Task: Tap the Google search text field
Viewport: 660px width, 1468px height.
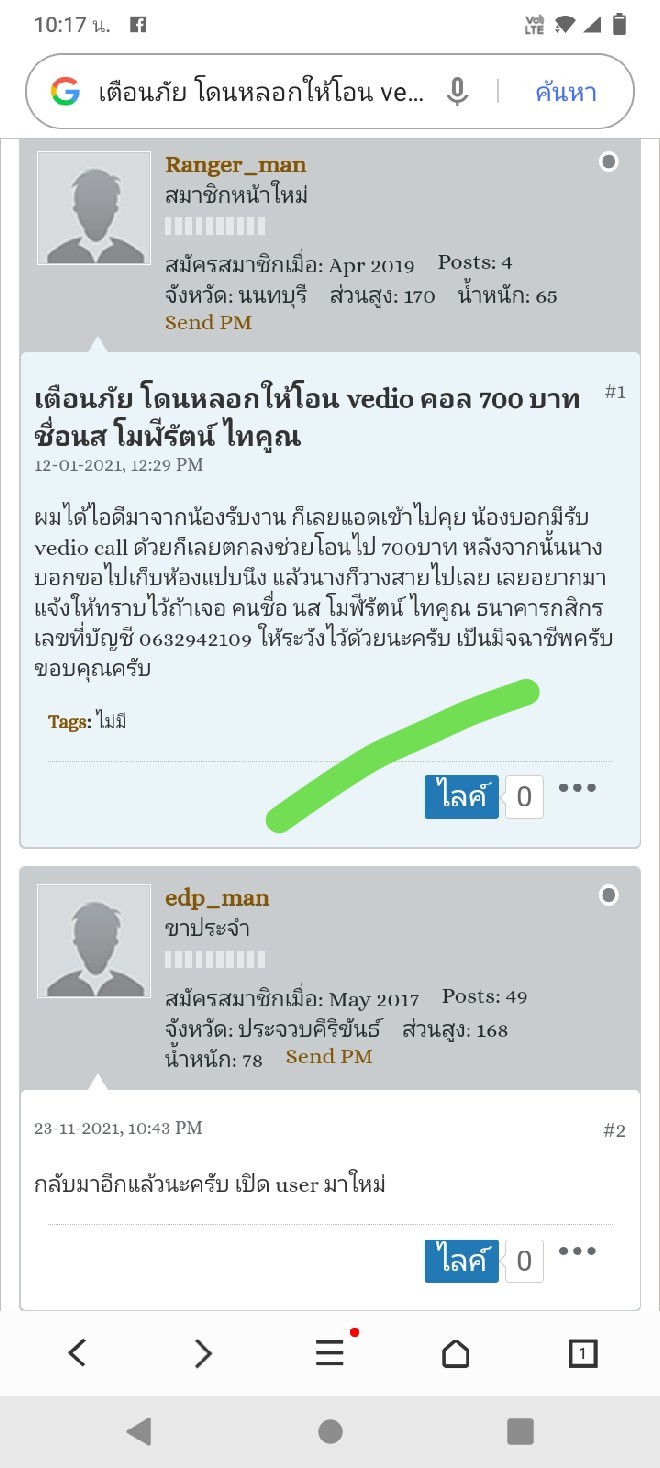Action: tap(261, 93)
